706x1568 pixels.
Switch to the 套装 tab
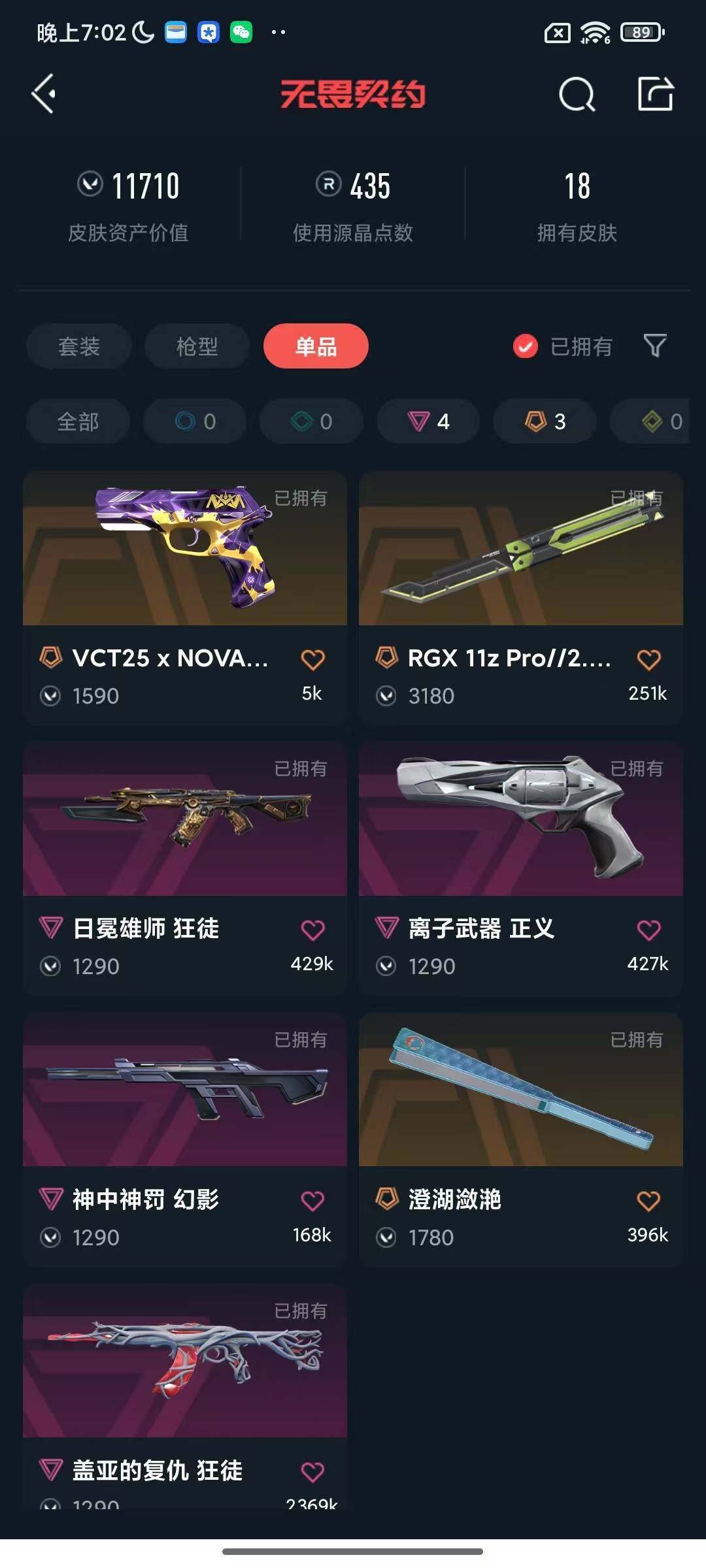(79, 346)
